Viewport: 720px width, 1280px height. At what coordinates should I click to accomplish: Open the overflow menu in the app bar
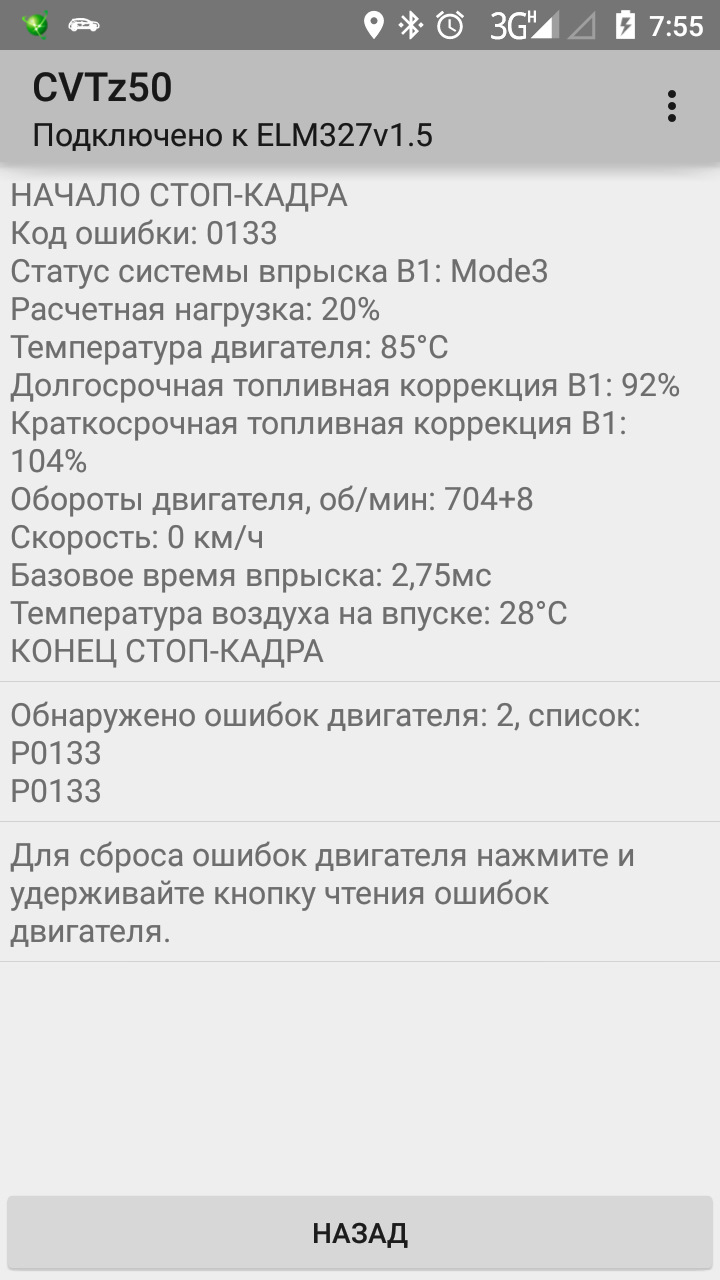point(672,107)
